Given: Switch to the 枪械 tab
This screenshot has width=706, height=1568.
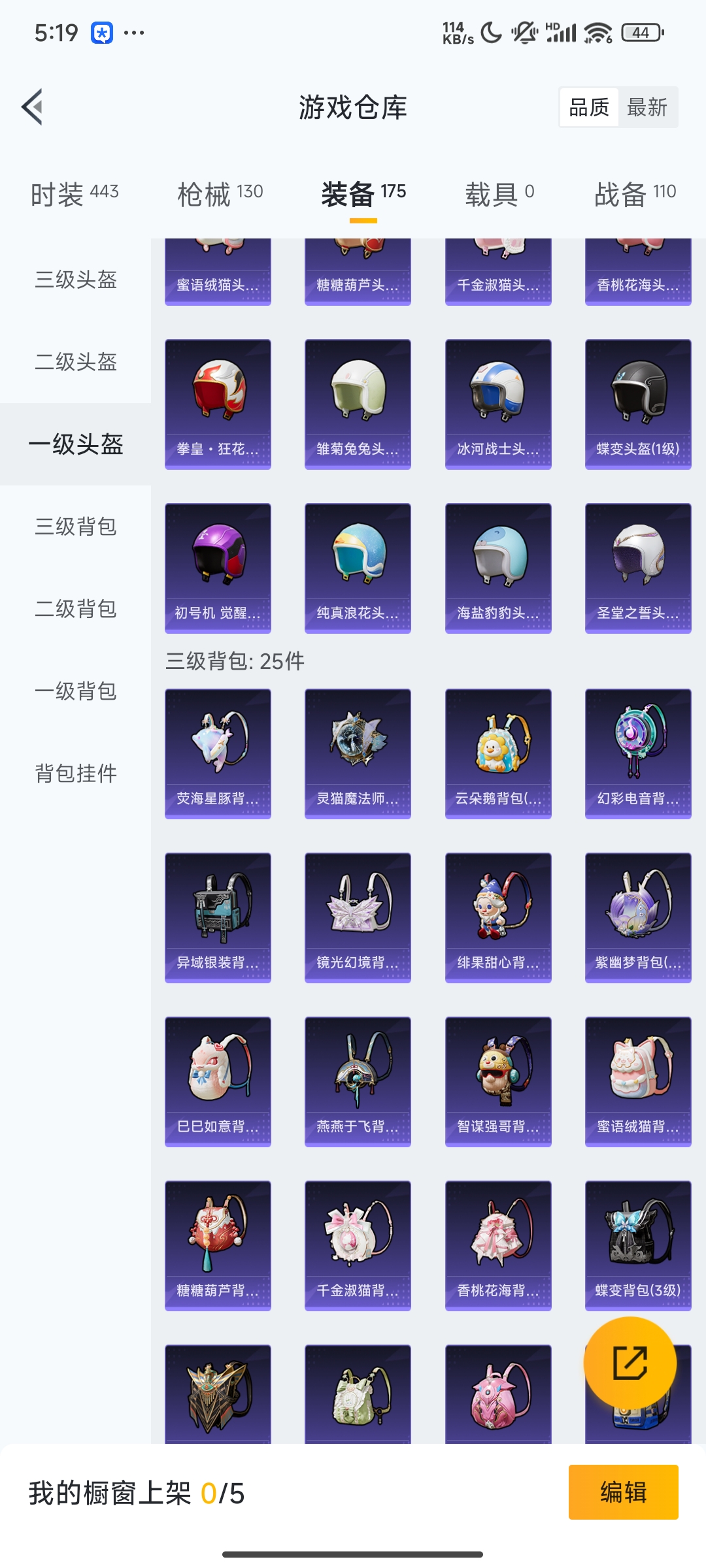Looking at the screenshot, I should pyautogui.click(x=220, y=193).
